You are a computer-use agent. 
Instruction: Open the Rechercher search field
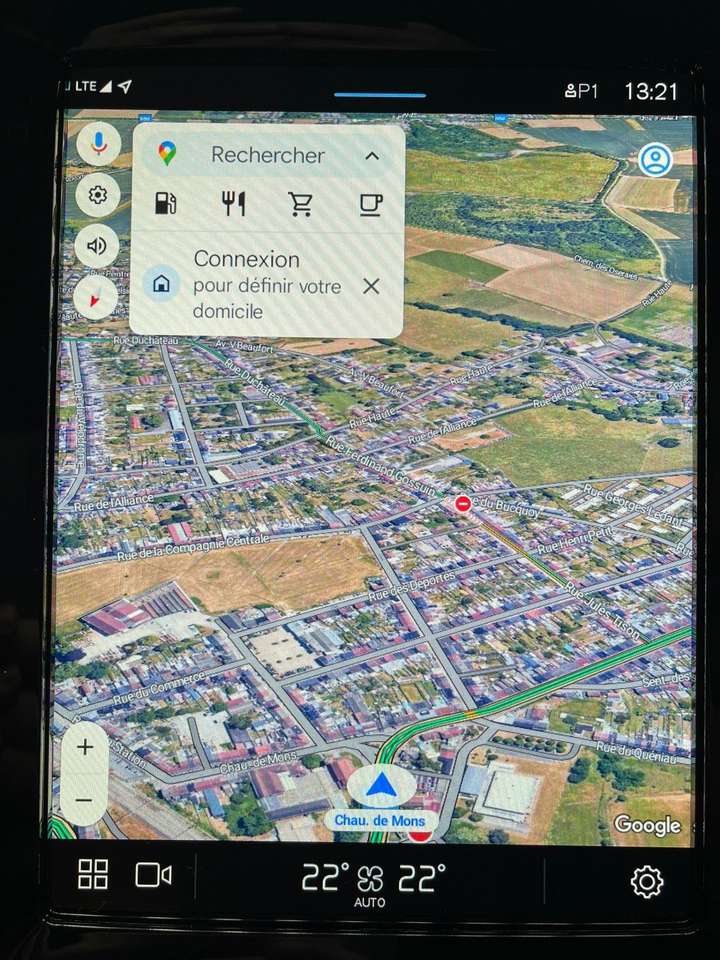pyautogui.click(x=267, y=155)
